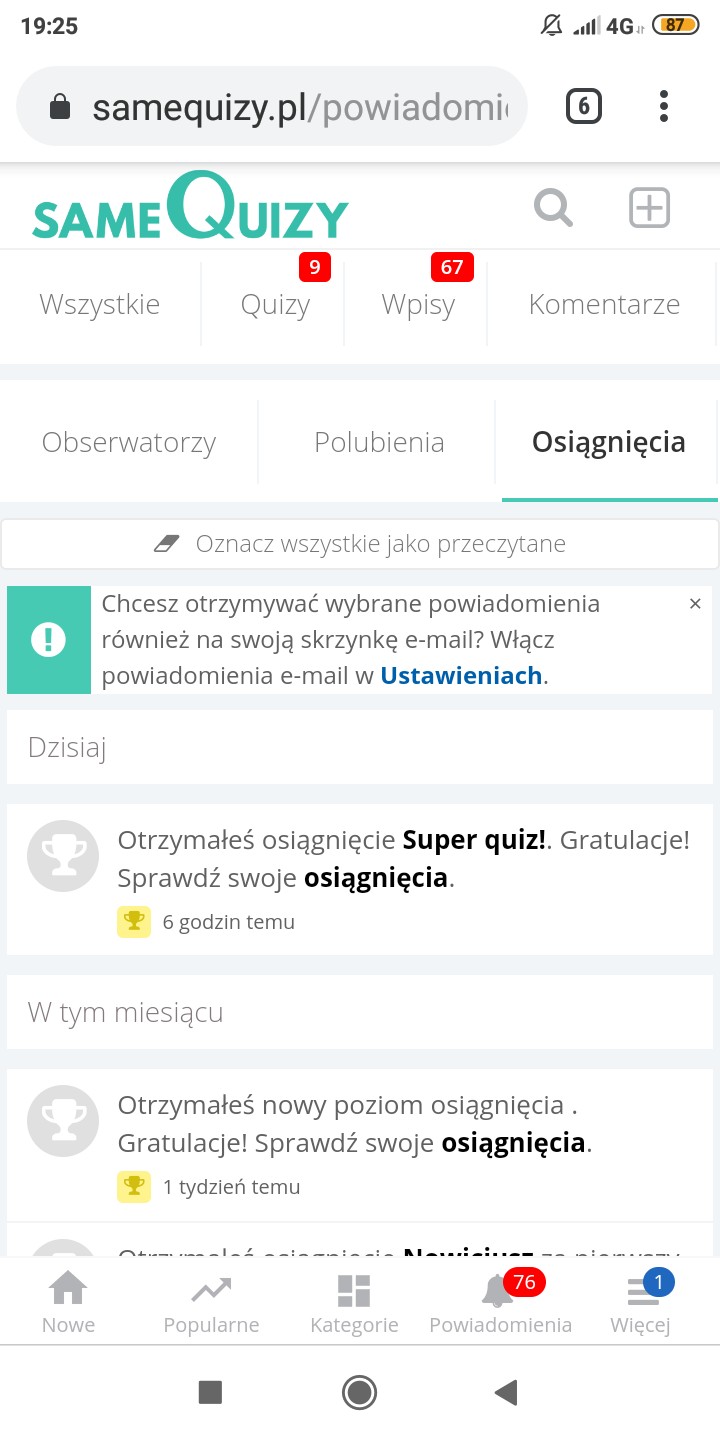Screen dimensions: 720x1440
Task: Dismiss the e-mail notifications banner
Action: point(695,604)
